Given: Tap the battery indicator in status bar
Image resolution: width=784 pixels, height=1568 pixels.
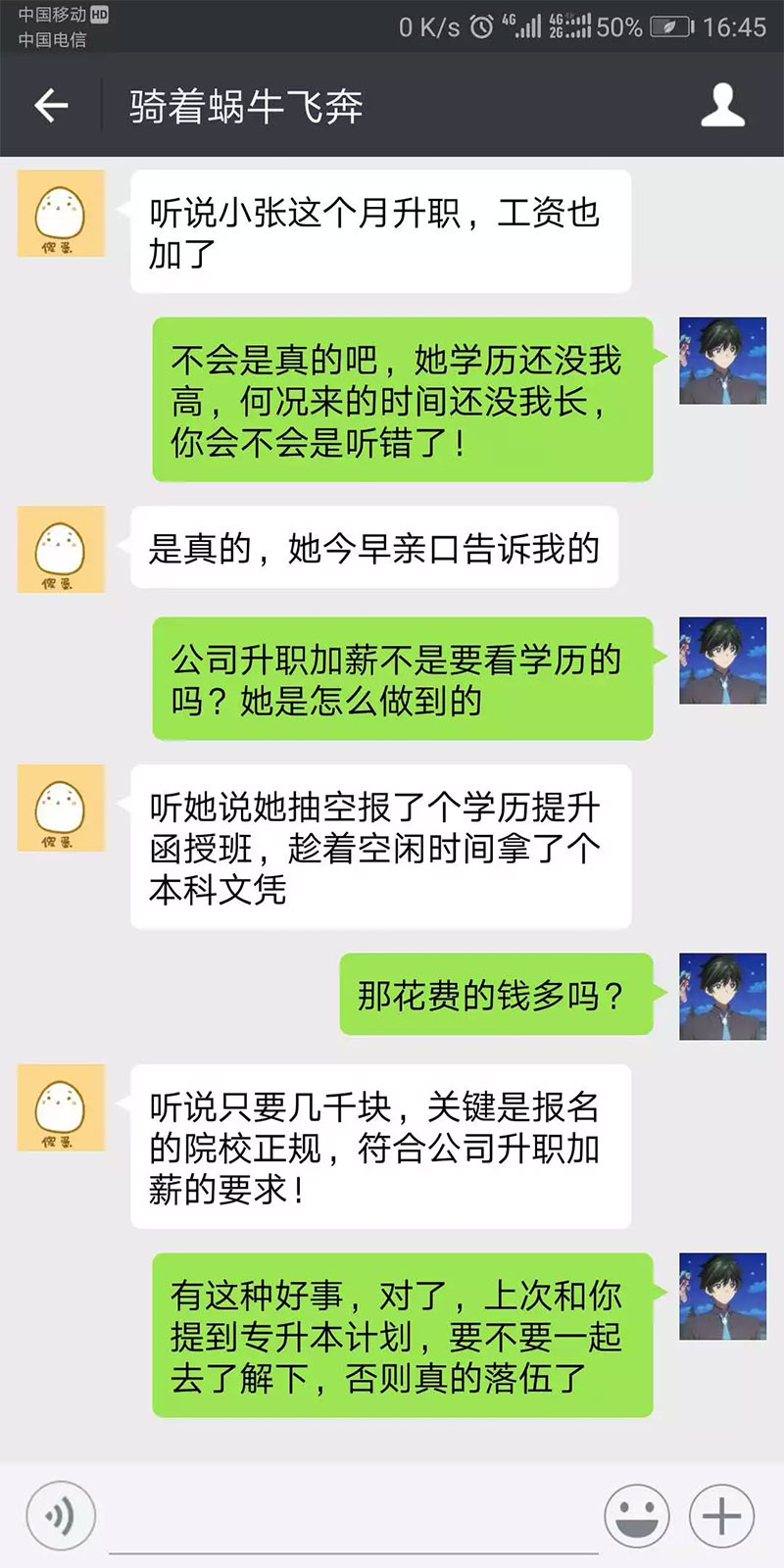Looking at the screenshot, I should (673, 26).
